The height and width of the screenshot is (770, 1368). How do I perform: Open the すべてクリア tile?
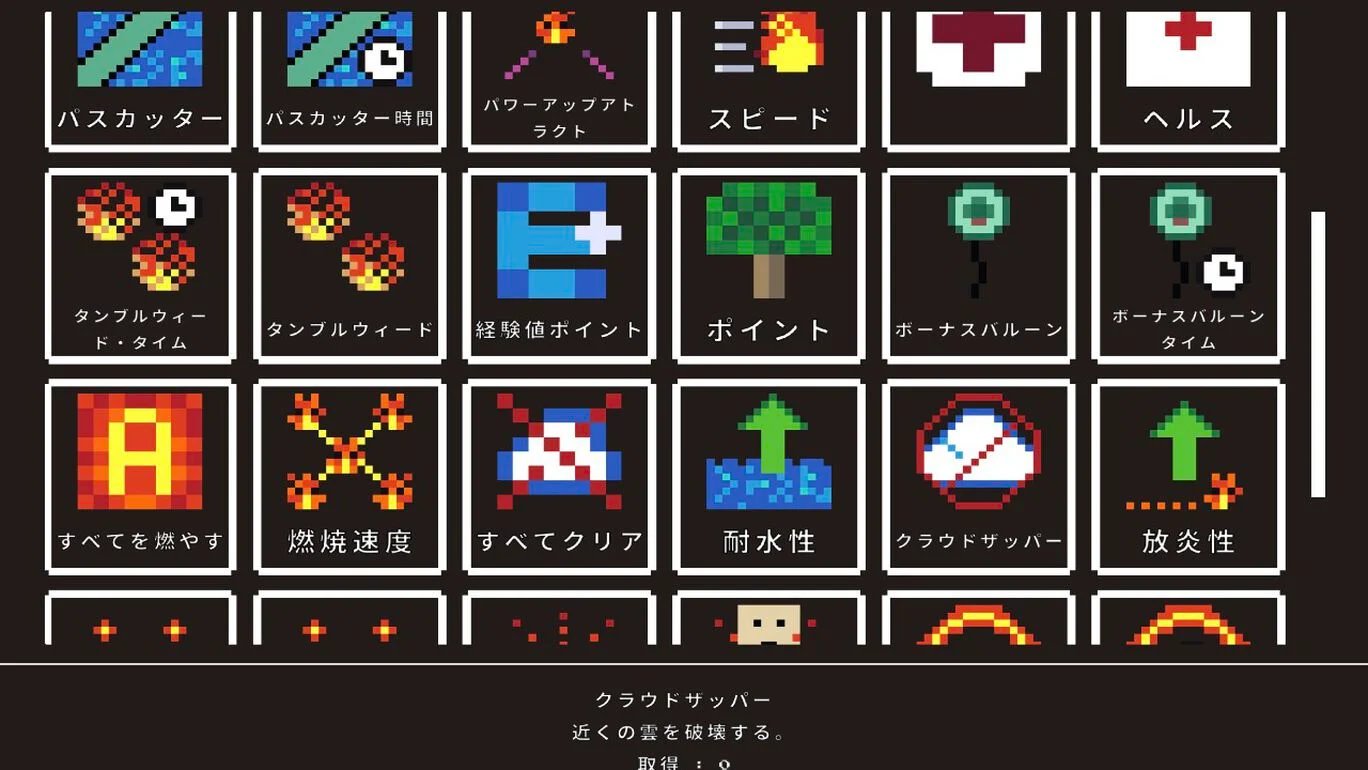tap(559, 477)
